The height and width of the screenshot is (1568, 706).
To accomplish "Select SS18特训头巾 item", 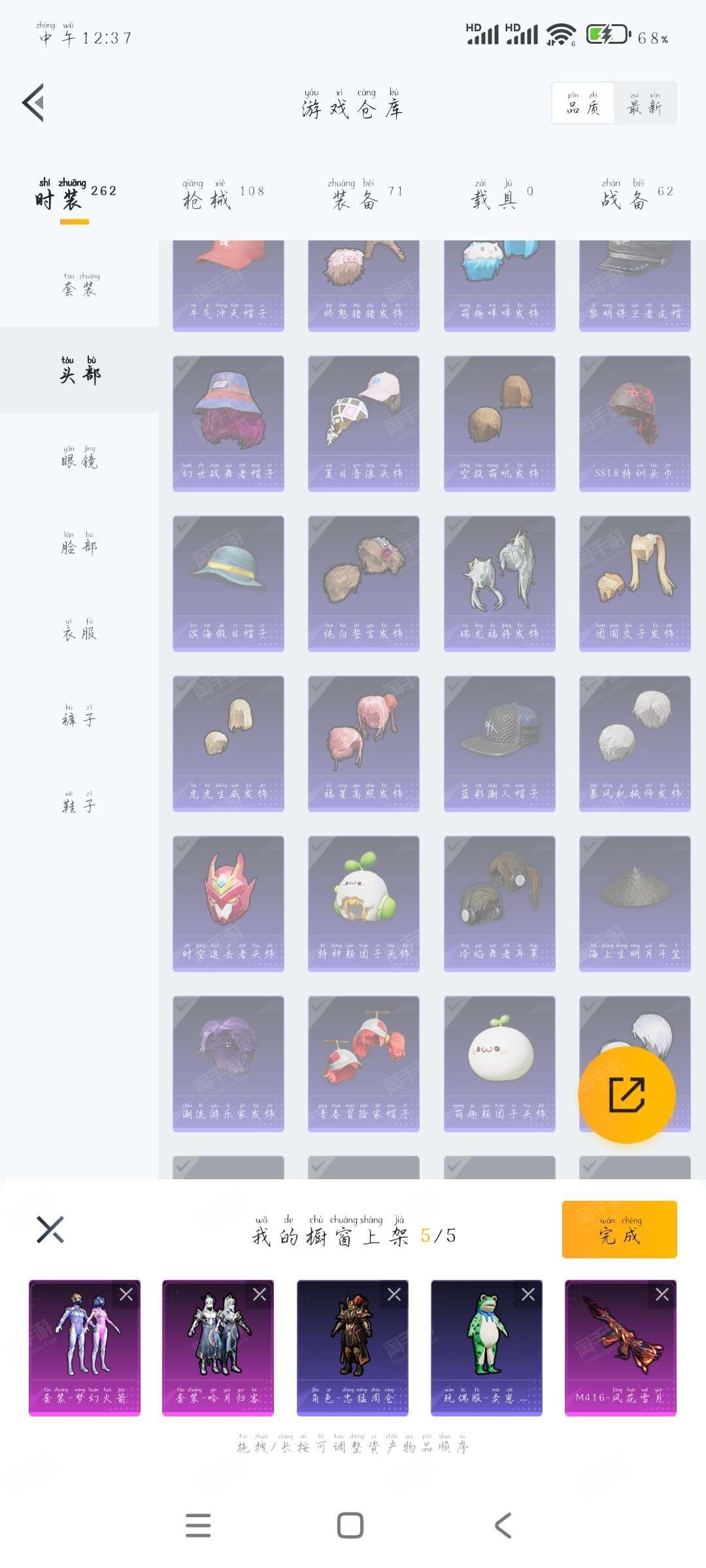I will coord(634,423).
